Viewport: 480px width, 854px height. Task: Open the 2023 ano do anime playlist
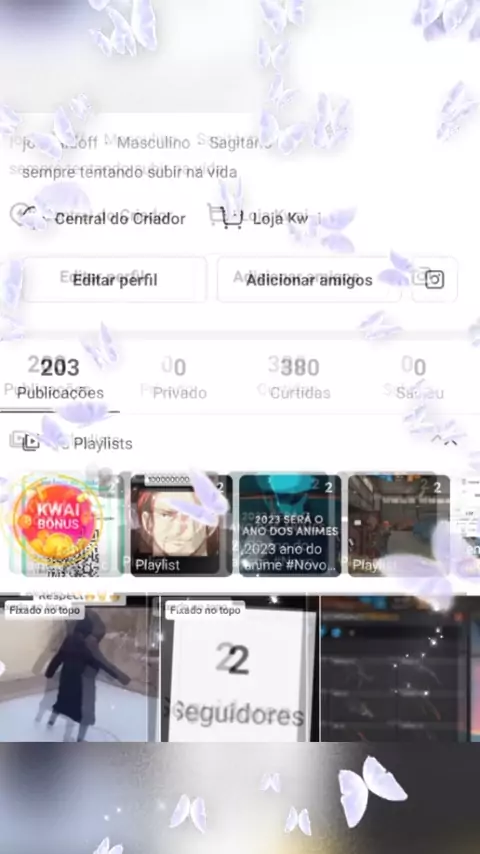click(290, 525)
